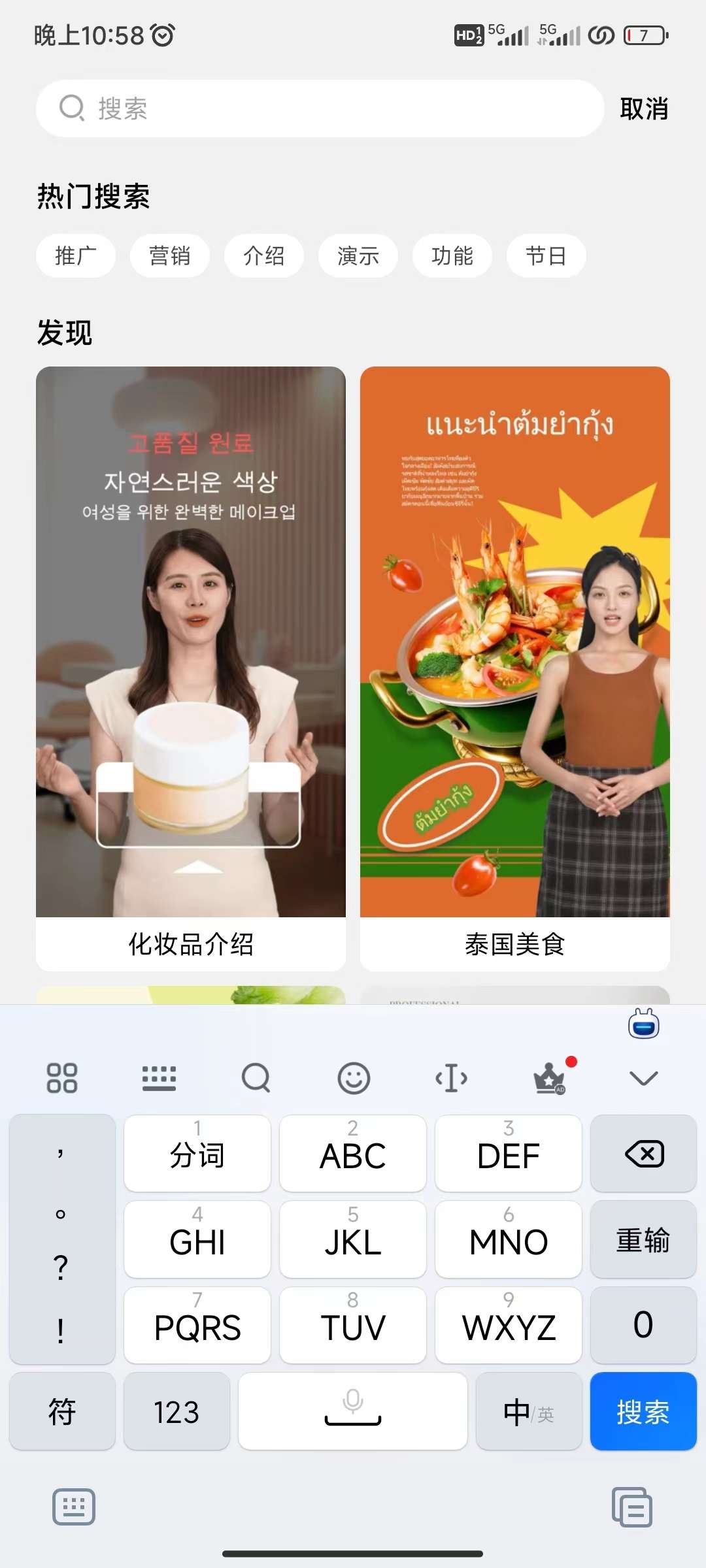Open the keyboard search icon

(x=256, y=1078)
